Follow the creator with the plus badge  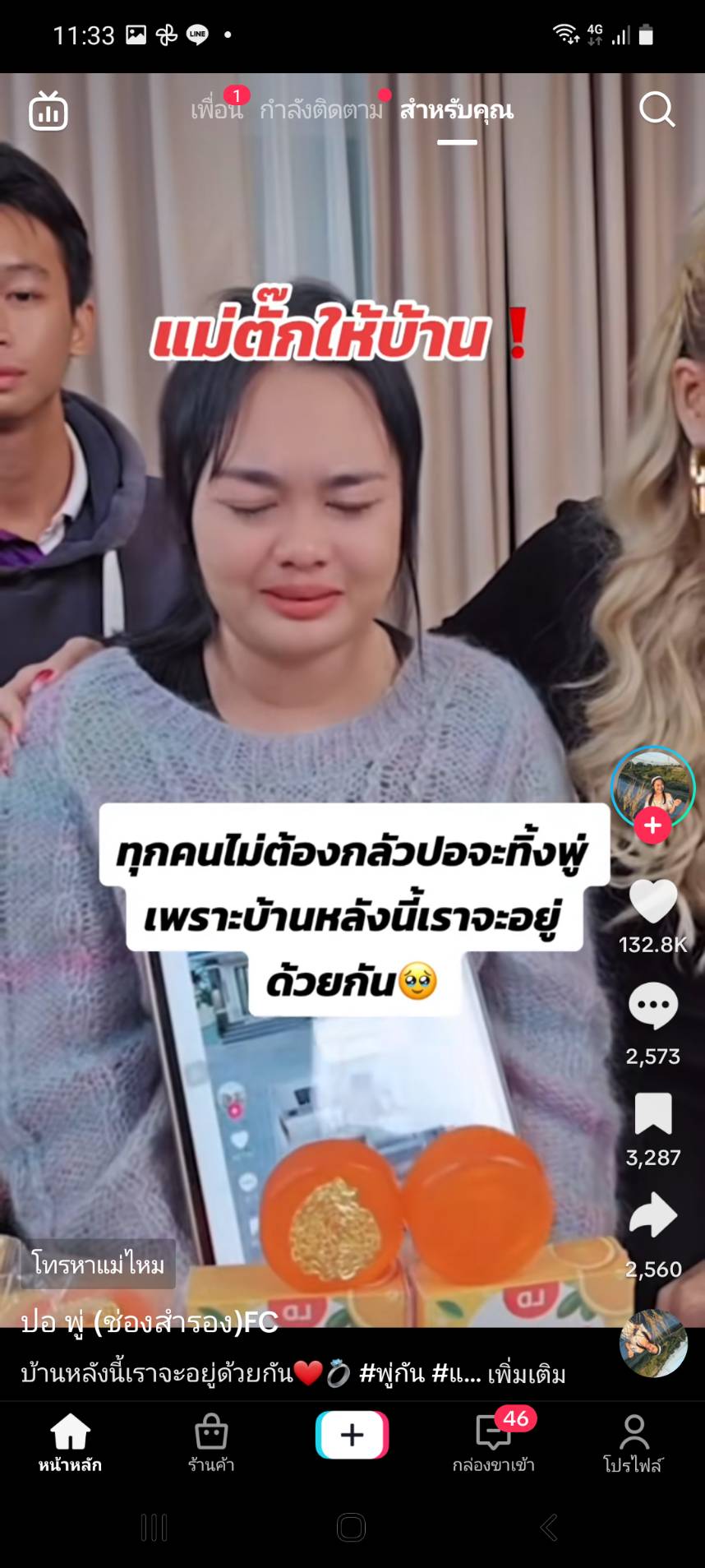pos(652,826)
